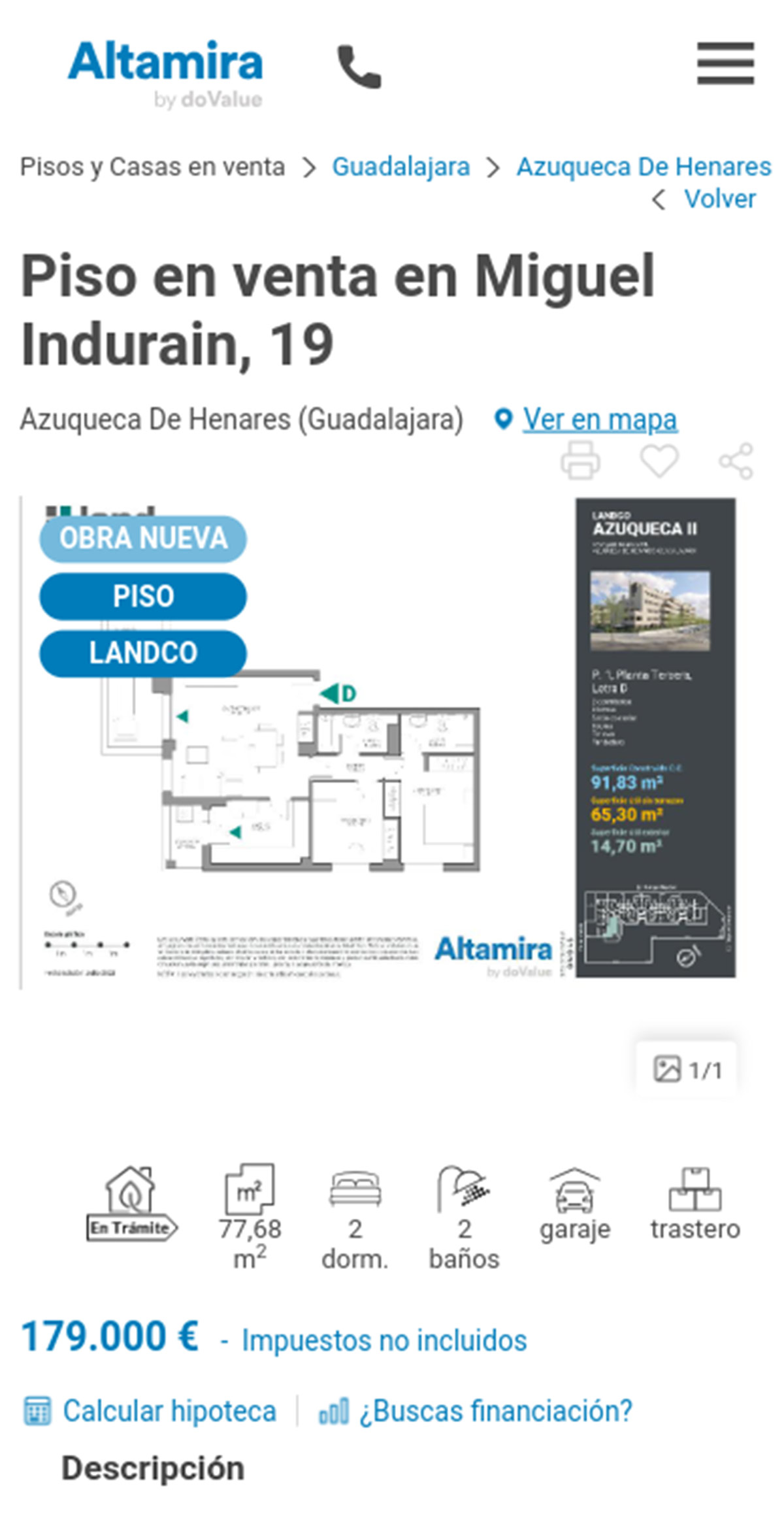Save property to favorites heart
784x1520 pixels.
click(x=659, y=460)
